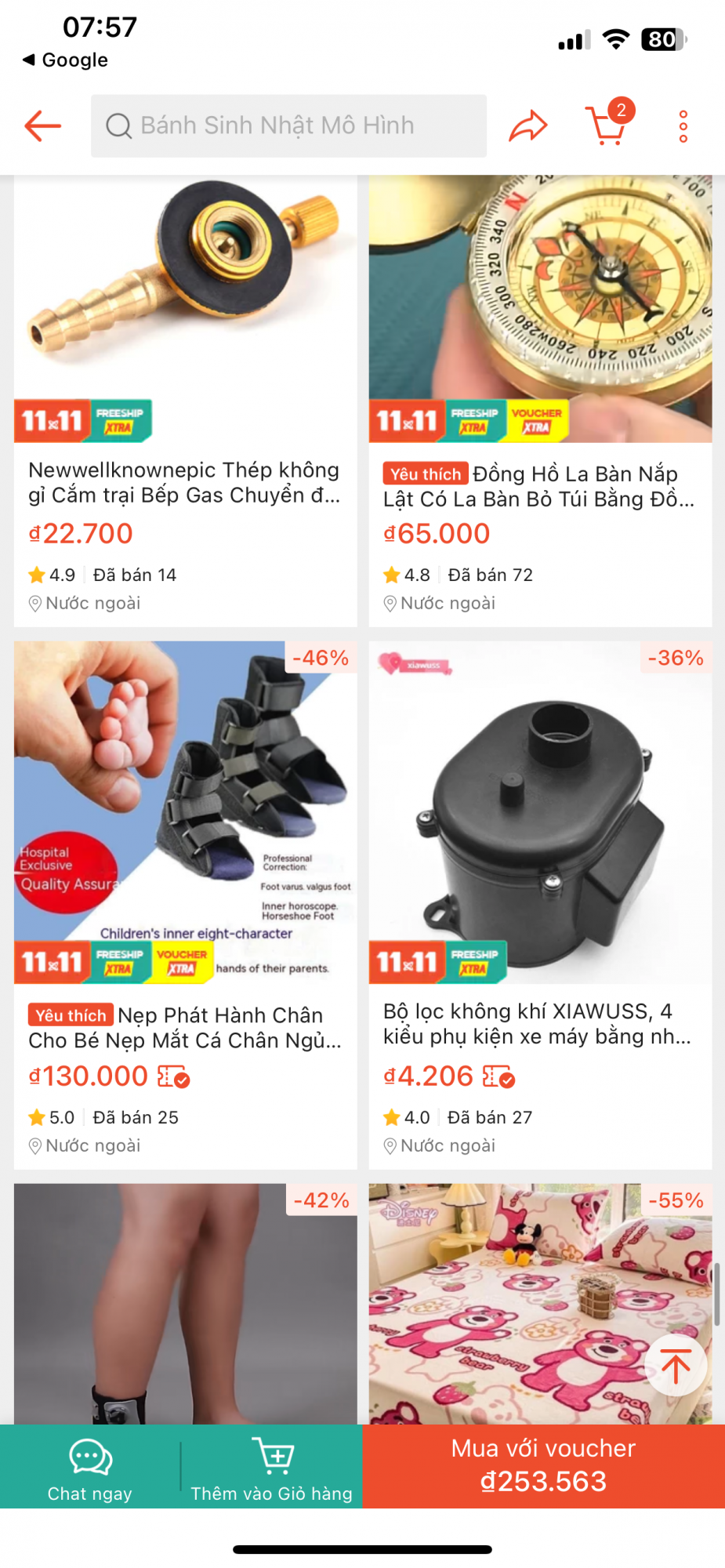Viewport: 725px width, 1568px height.
Task: Go back using the orange arrow
Action: 43,125
